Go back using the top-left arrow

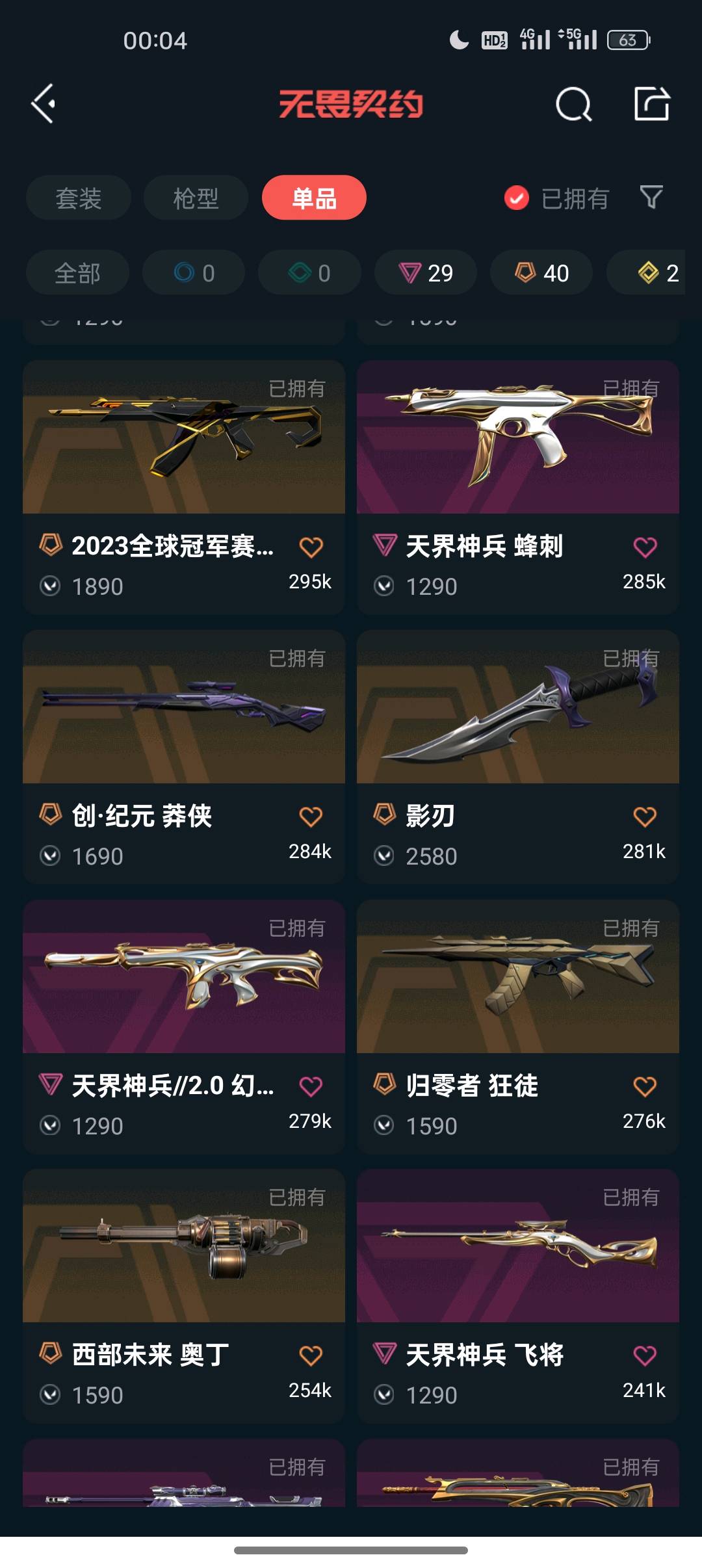point(44,104)
